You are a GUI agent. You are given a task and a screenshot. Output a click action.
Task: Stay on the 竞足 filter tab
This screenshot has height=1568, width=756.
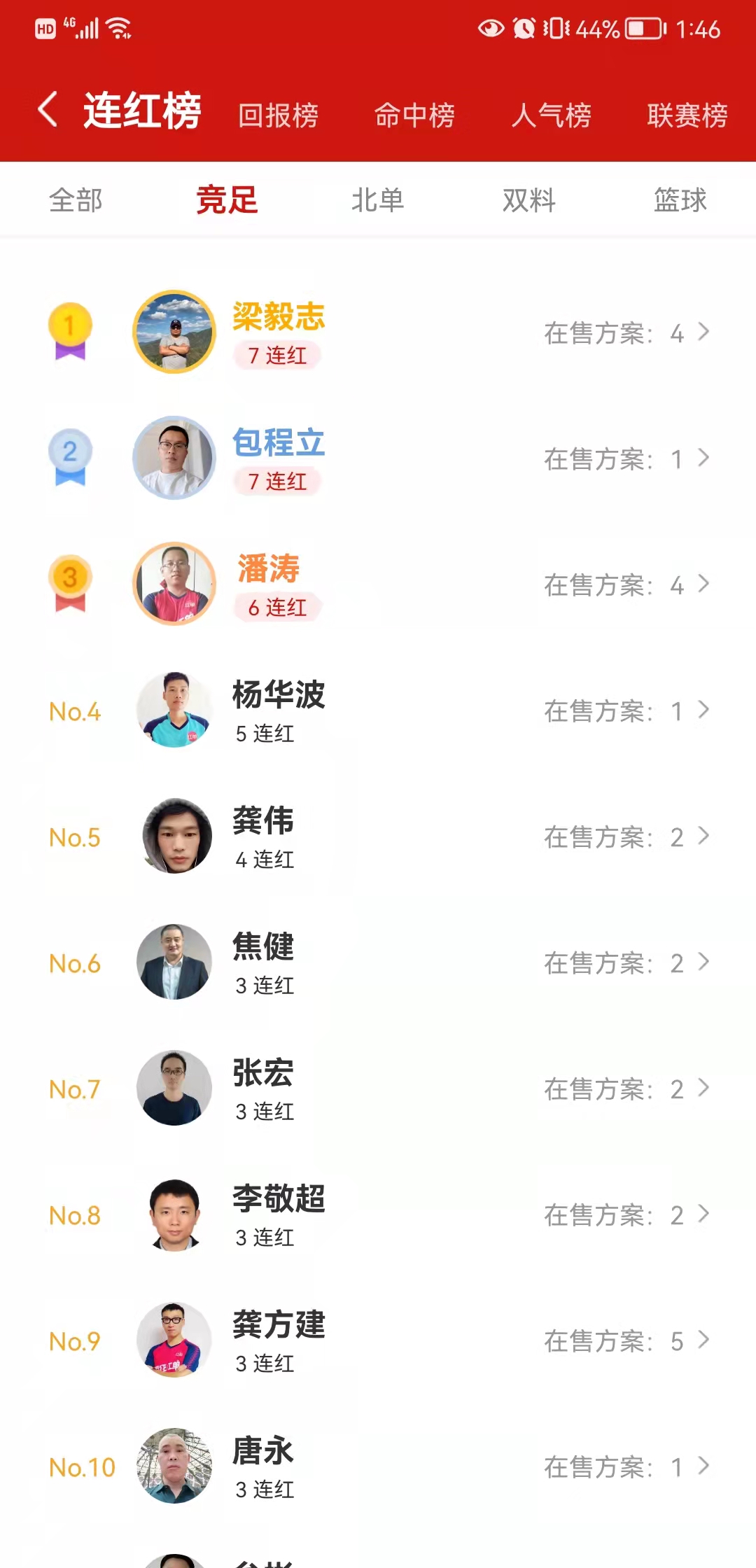[227, 201]
